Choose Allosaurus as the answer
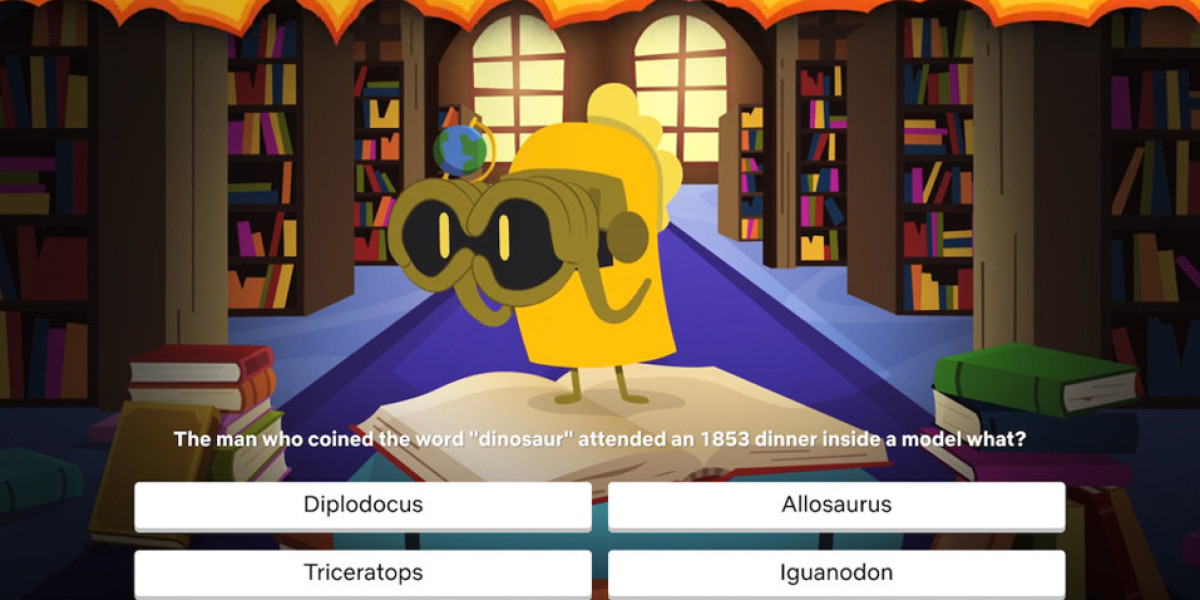This screenshot has width=1200, height=600. click(x=836, y=505)
